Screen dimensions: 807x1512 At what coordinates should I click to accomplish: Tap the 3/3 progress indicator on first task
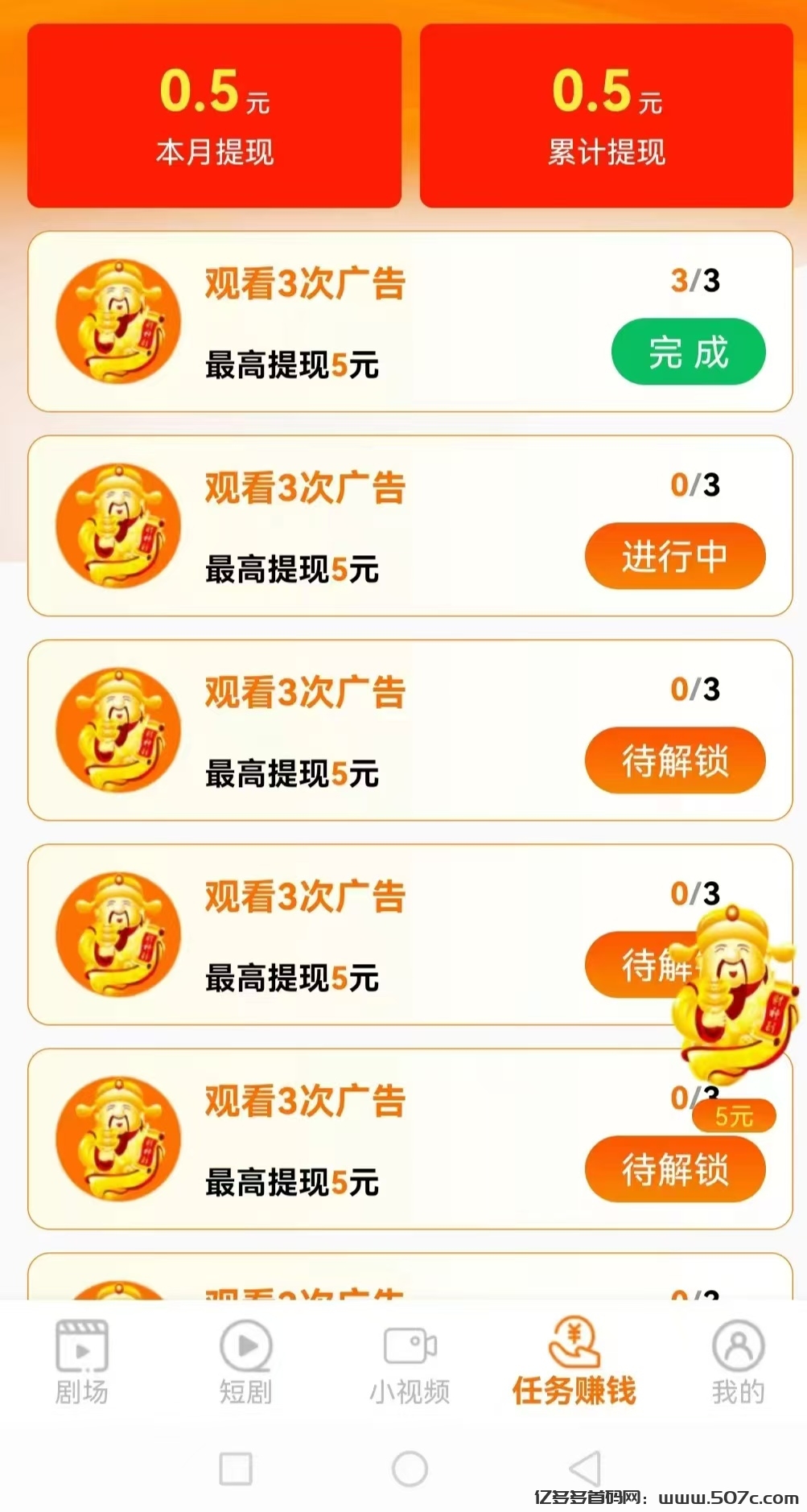[x=695, y=282]
